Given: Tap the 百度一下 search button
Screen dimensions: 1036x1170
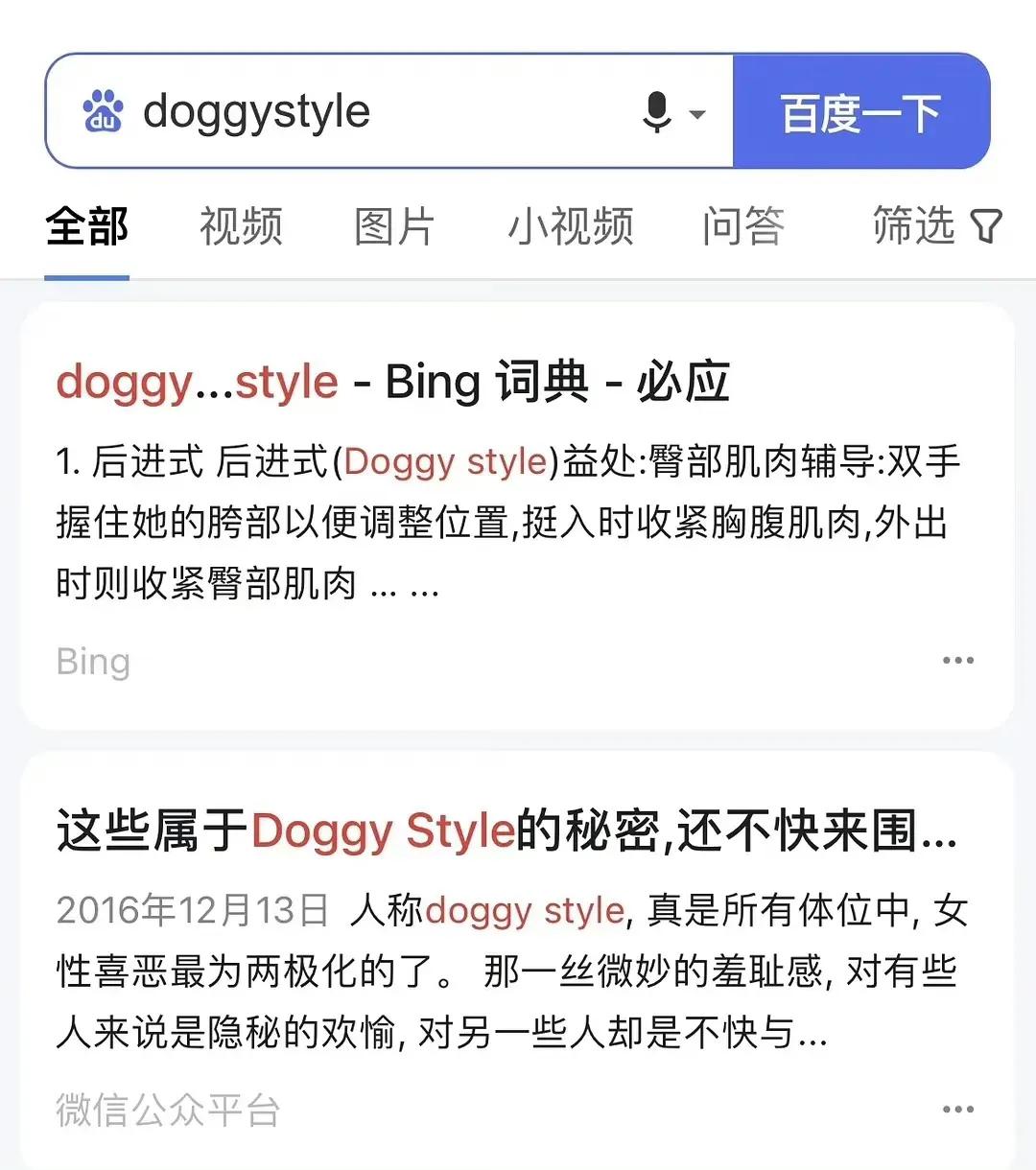Looking at the screenshot, I should (860, 112).
